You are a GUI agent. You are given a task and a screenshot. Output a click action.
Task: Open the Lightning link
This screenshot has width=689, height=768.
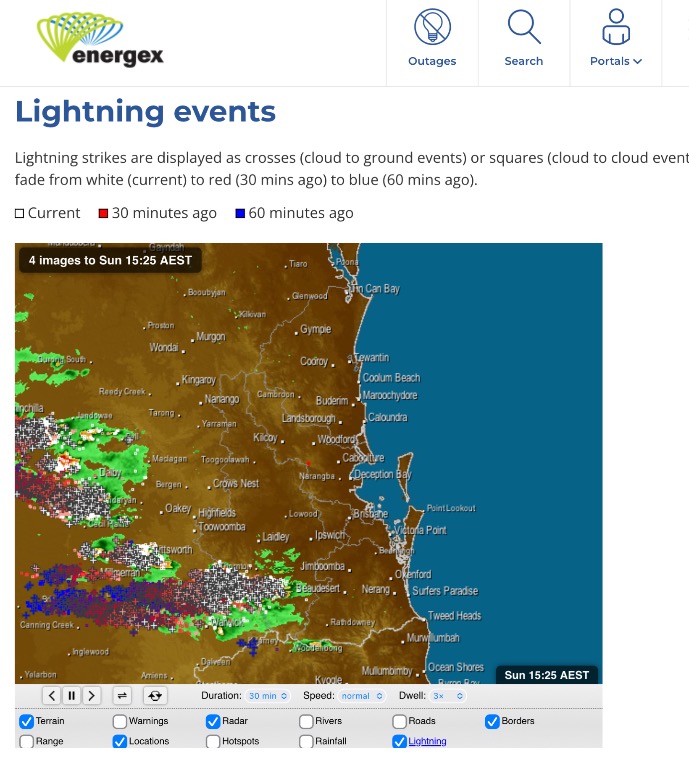click(427, 742)
